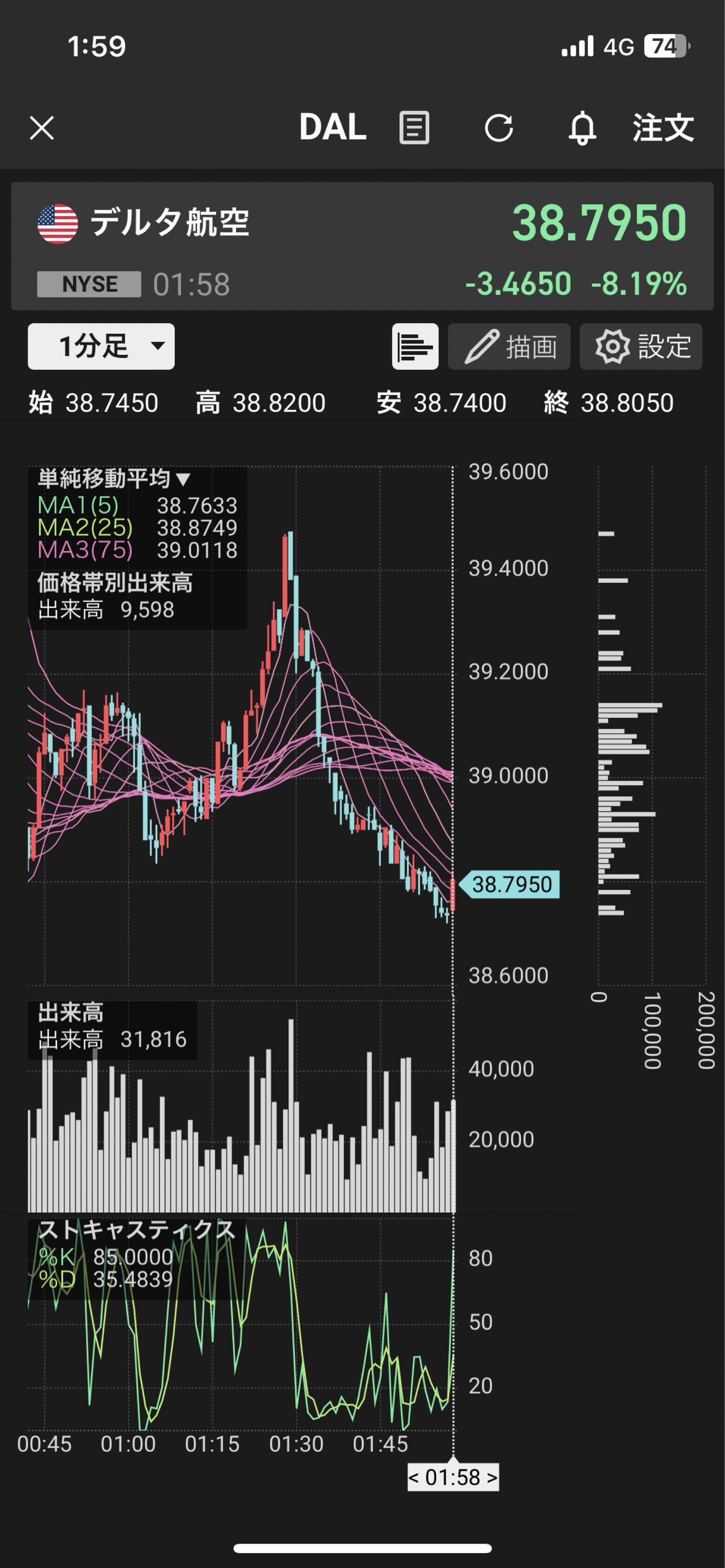725x1568 pixels.
Task: Move to previous time with left arrow
Action: coord(414,1477)
